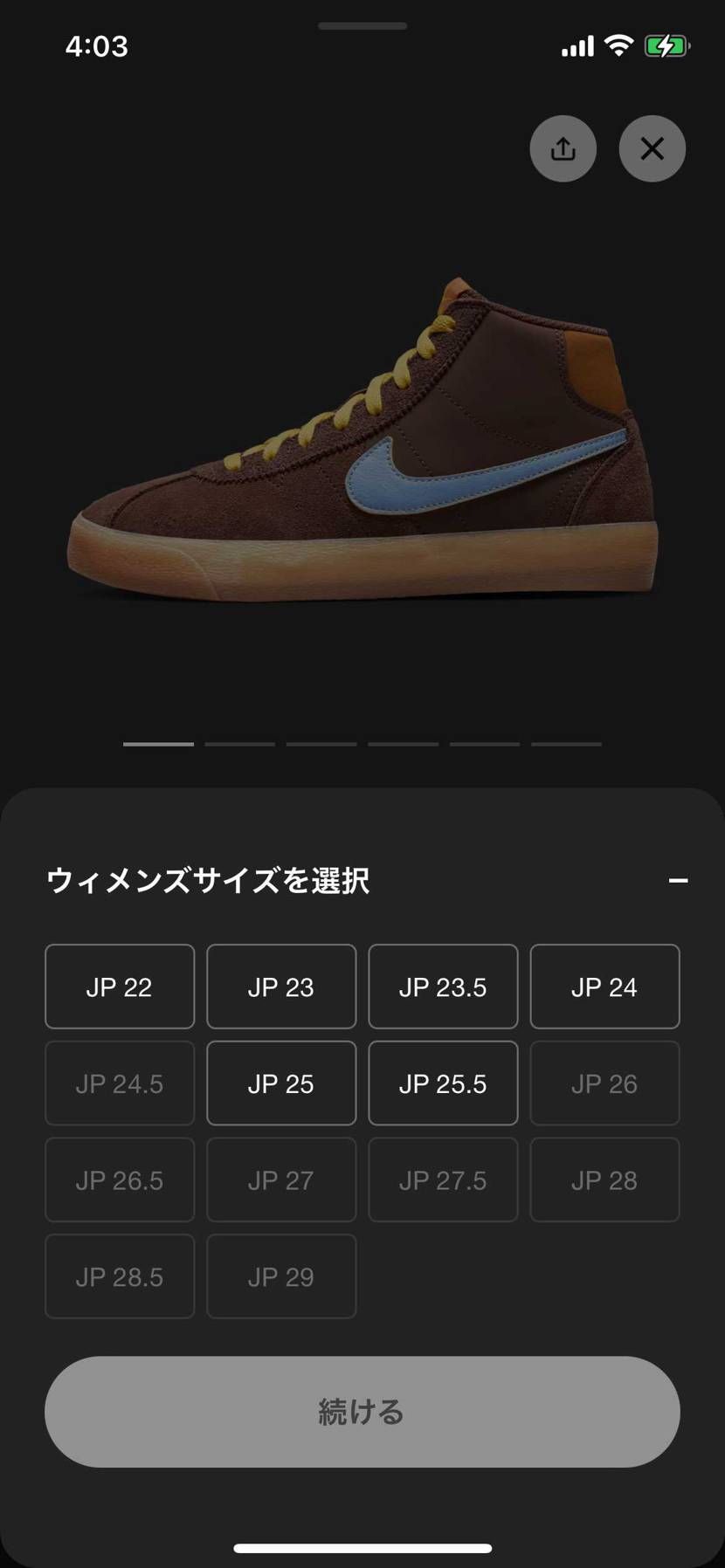Choose size JP 23.5
Viewport: 725px width, 1568px height.
[443, 987]
